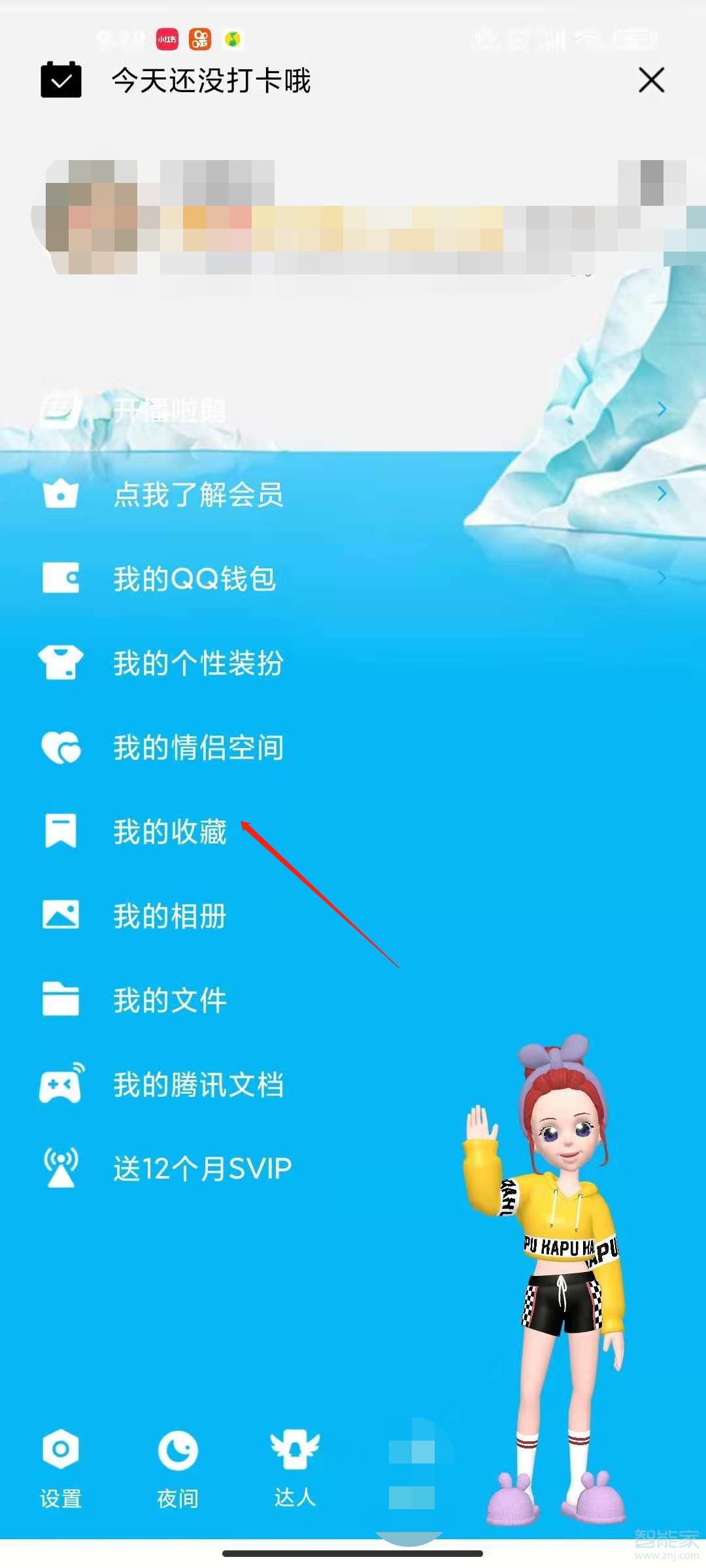Open 我的文件 files
Screen dimensions: 706x1568
(170, 1000)
